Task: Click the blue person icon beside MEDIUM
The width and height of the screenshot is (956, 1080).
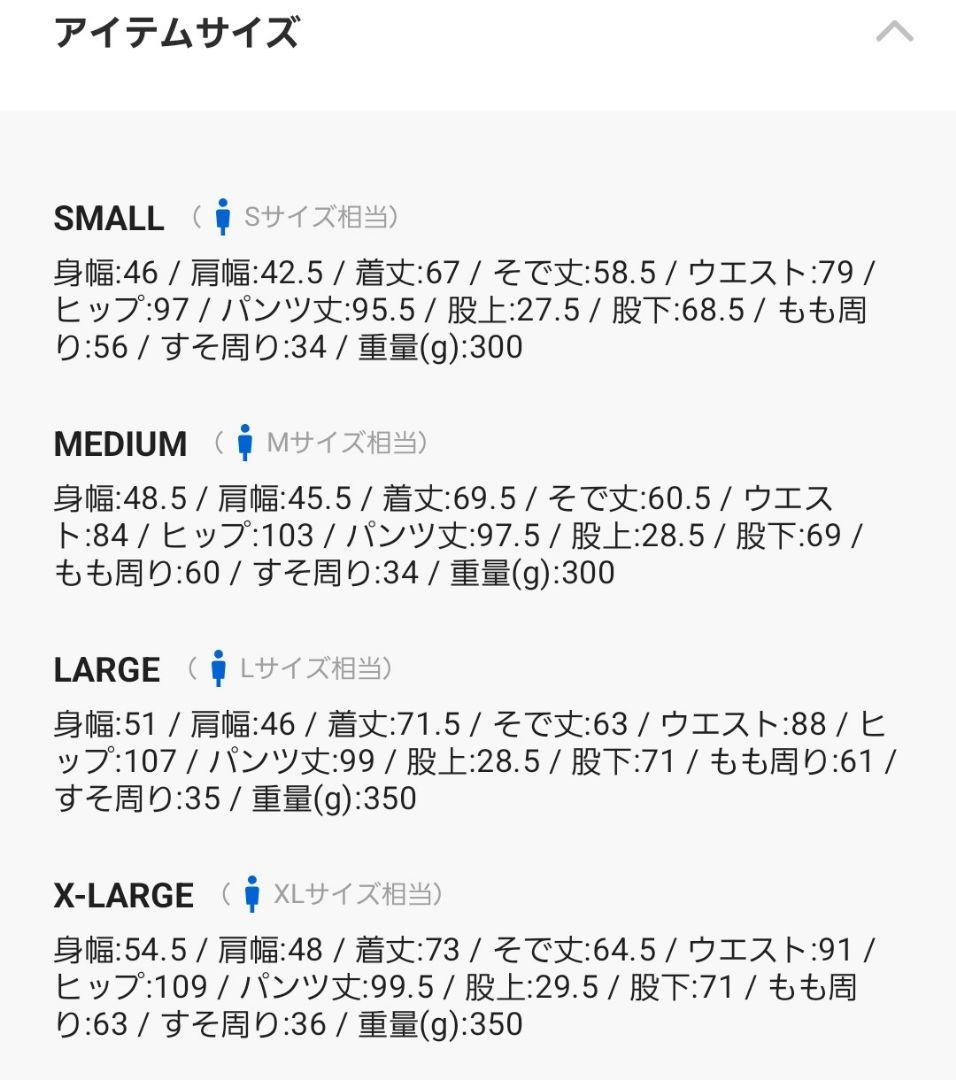Action: coord(247,442)
